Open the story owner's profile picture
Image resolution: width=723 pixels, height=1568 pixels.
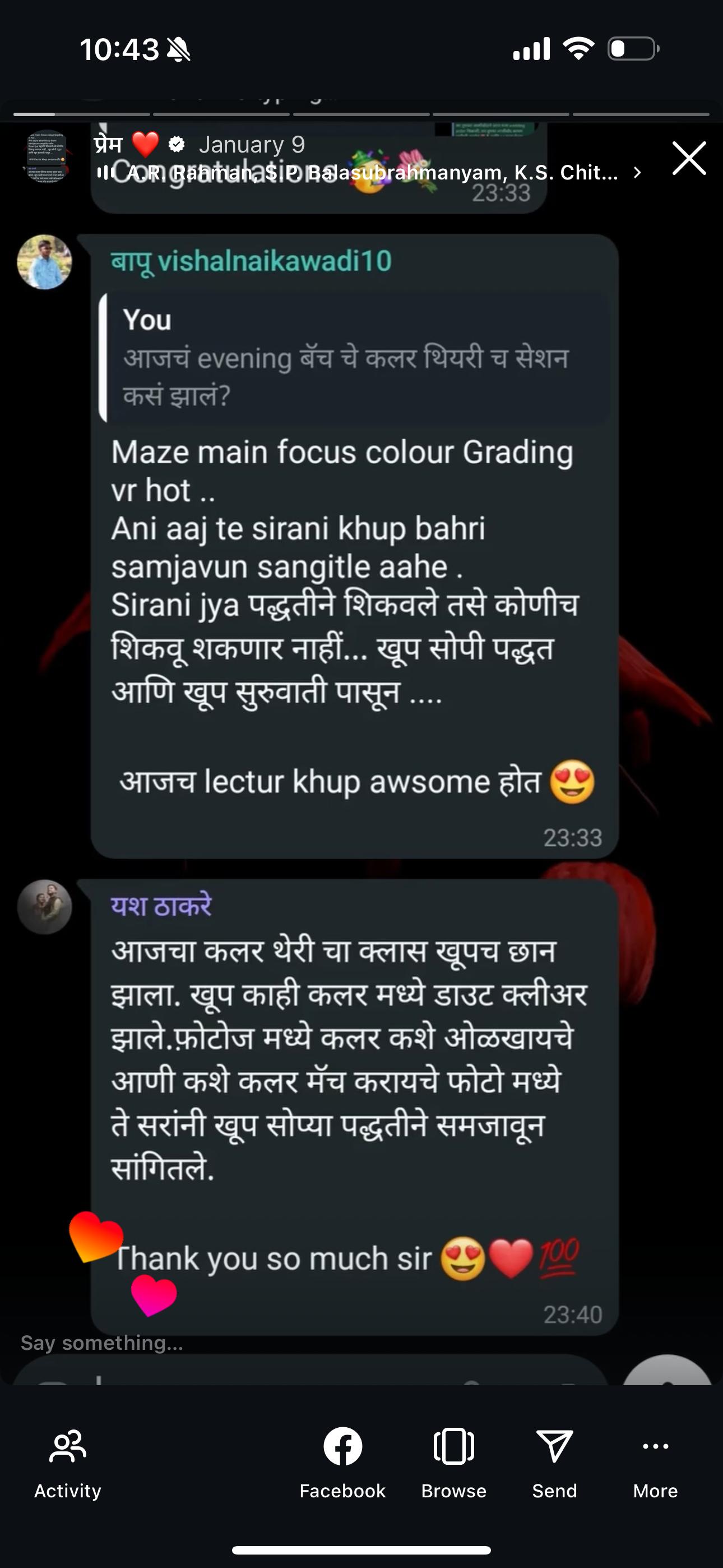(48, 158)
